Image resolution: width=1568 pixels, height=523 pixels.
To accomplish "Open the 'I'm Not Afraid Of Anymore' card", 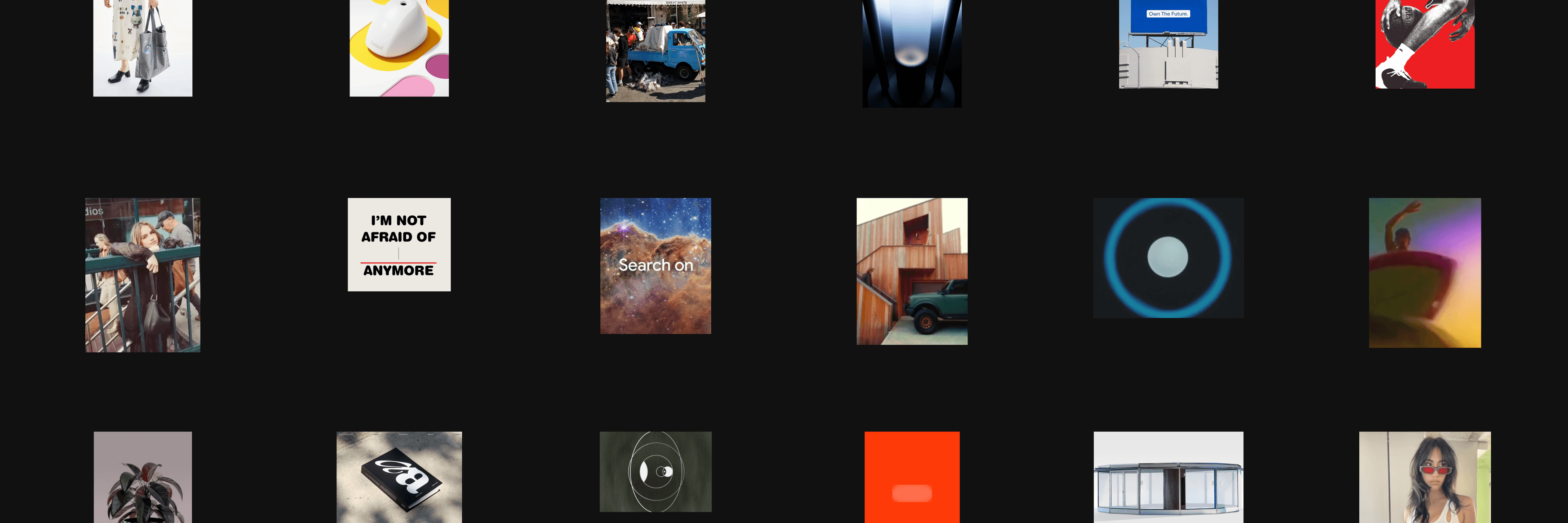I will (x=399, y=244).
